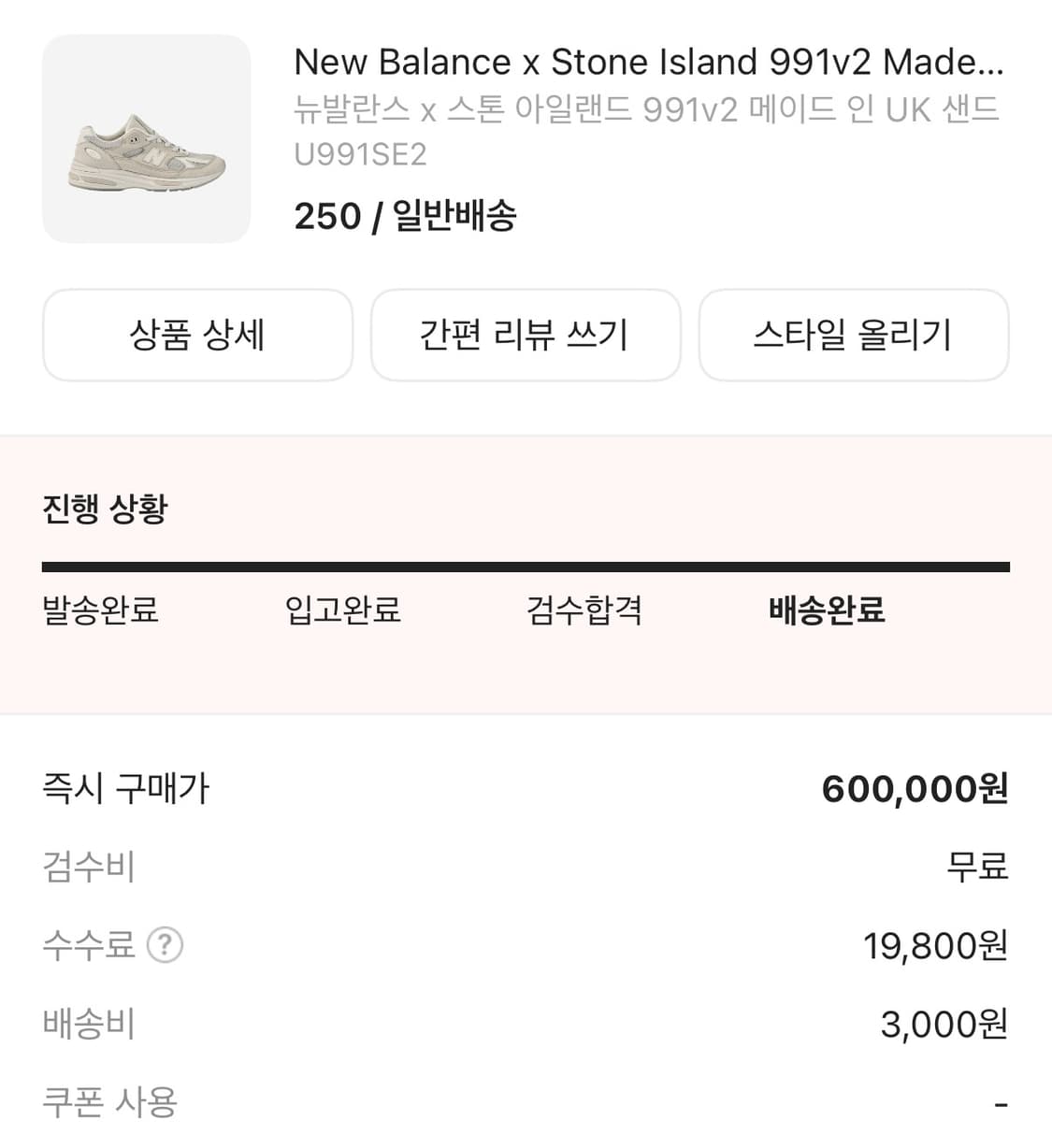Click the 간편 리뷰 쓰기 button
1052x1148 pixels.
(x=526, y=336)
